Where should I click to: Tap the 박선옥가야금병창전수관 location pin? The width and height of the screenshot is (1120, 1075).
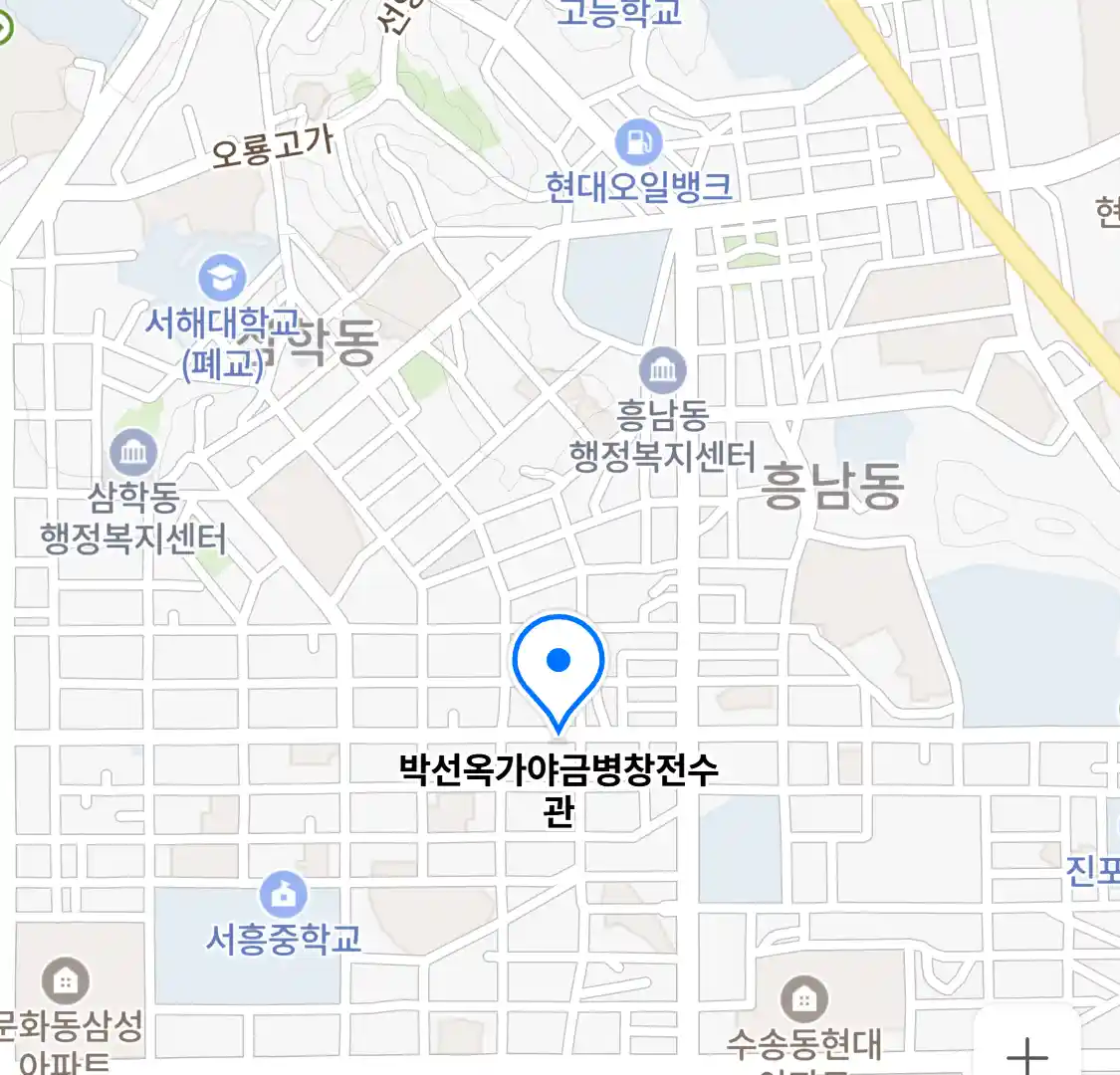(x=559, y=662)
